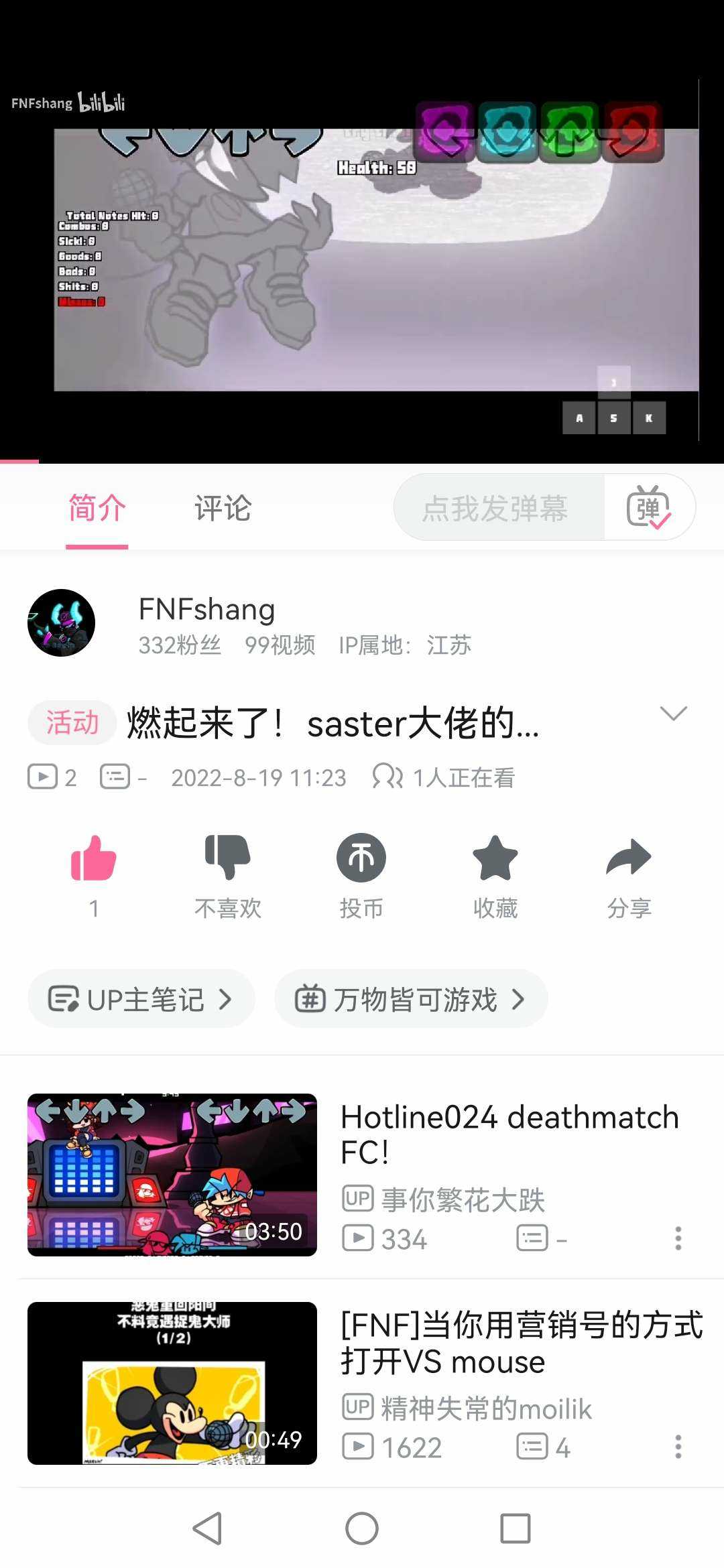Image resolution: width=724 pixels, height=1568 pixels.
Task: Open FNFshang's profile avatar
Action: [x=61, y=623]
